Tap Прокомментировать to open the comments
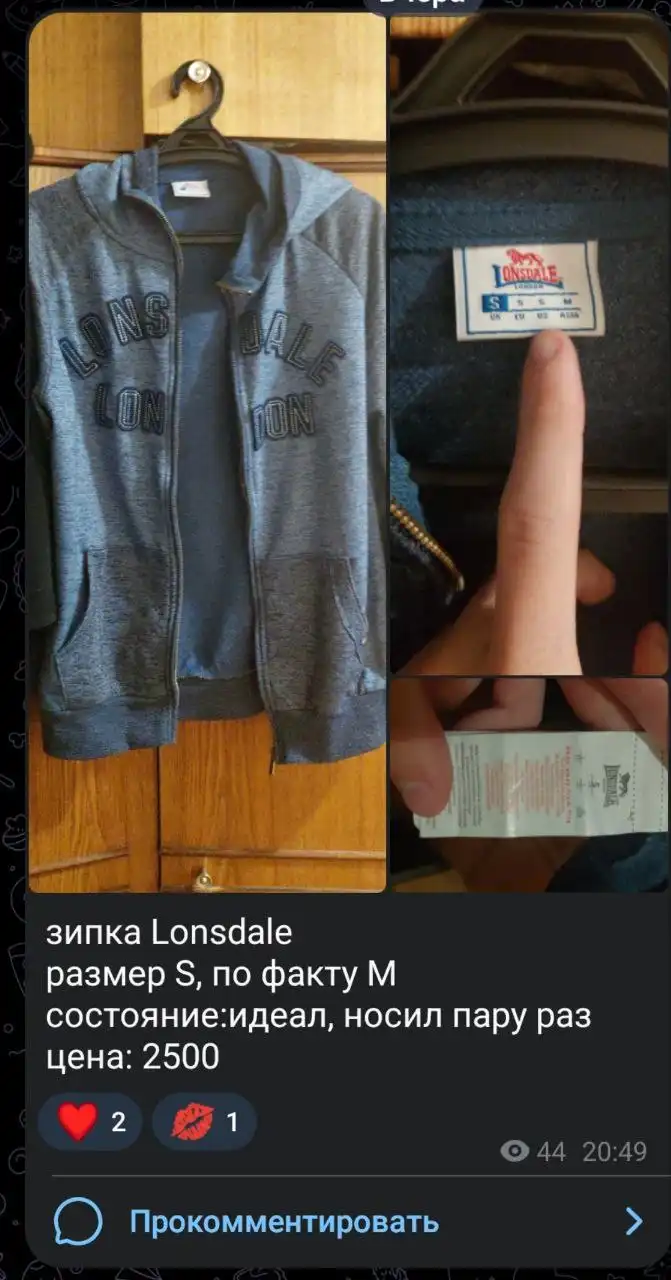This screenshot has width=671, height=1280. (x=284, y=1221)
